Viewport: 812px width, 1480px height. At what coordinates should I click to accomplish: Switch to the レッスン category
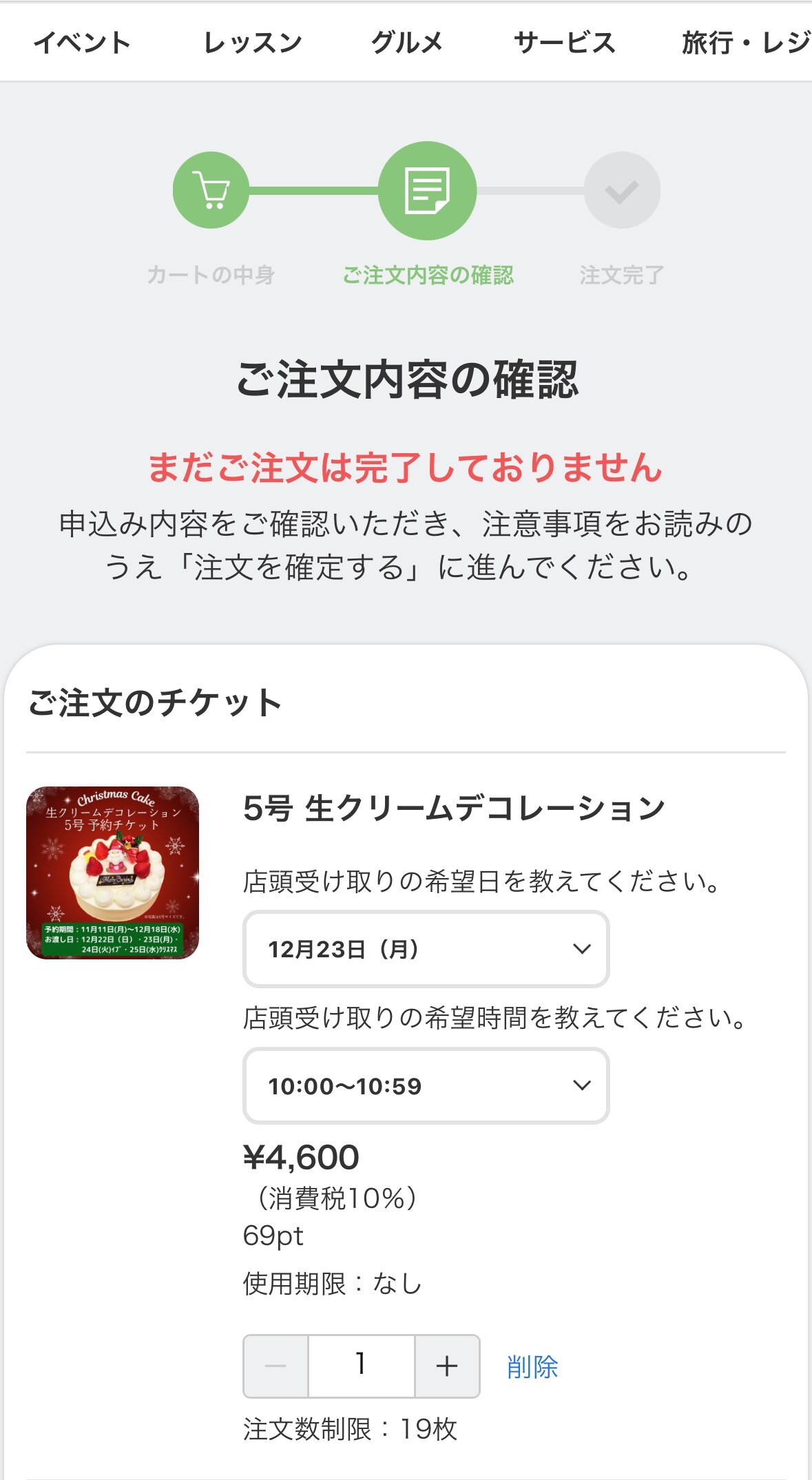[253, 43]
